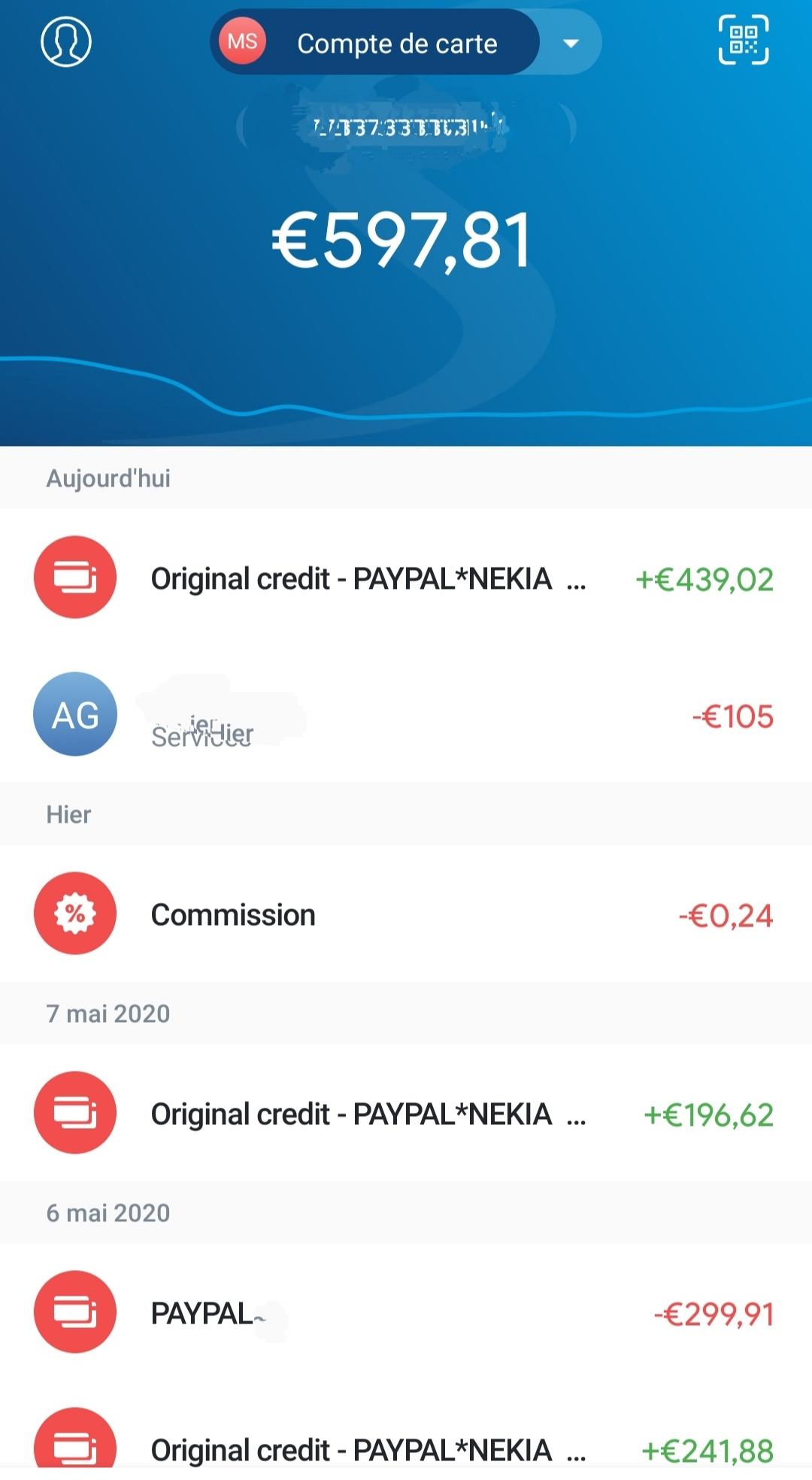812x1480 pixels.
Task: Open the user profile icon
Action: (x=66, y=41)
